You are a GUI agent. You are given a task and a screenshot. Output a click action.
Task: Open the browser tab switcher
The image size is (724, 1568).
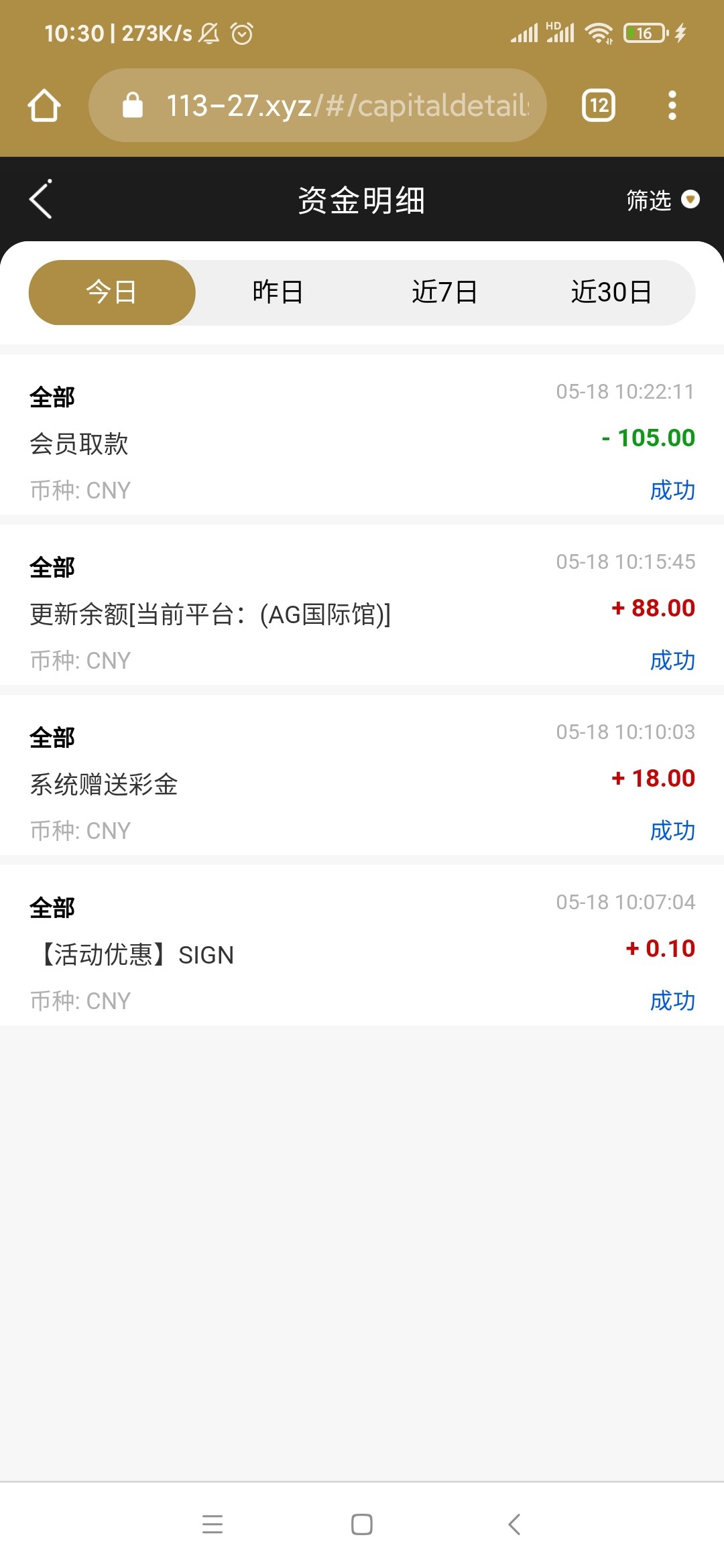coord(599,106)
